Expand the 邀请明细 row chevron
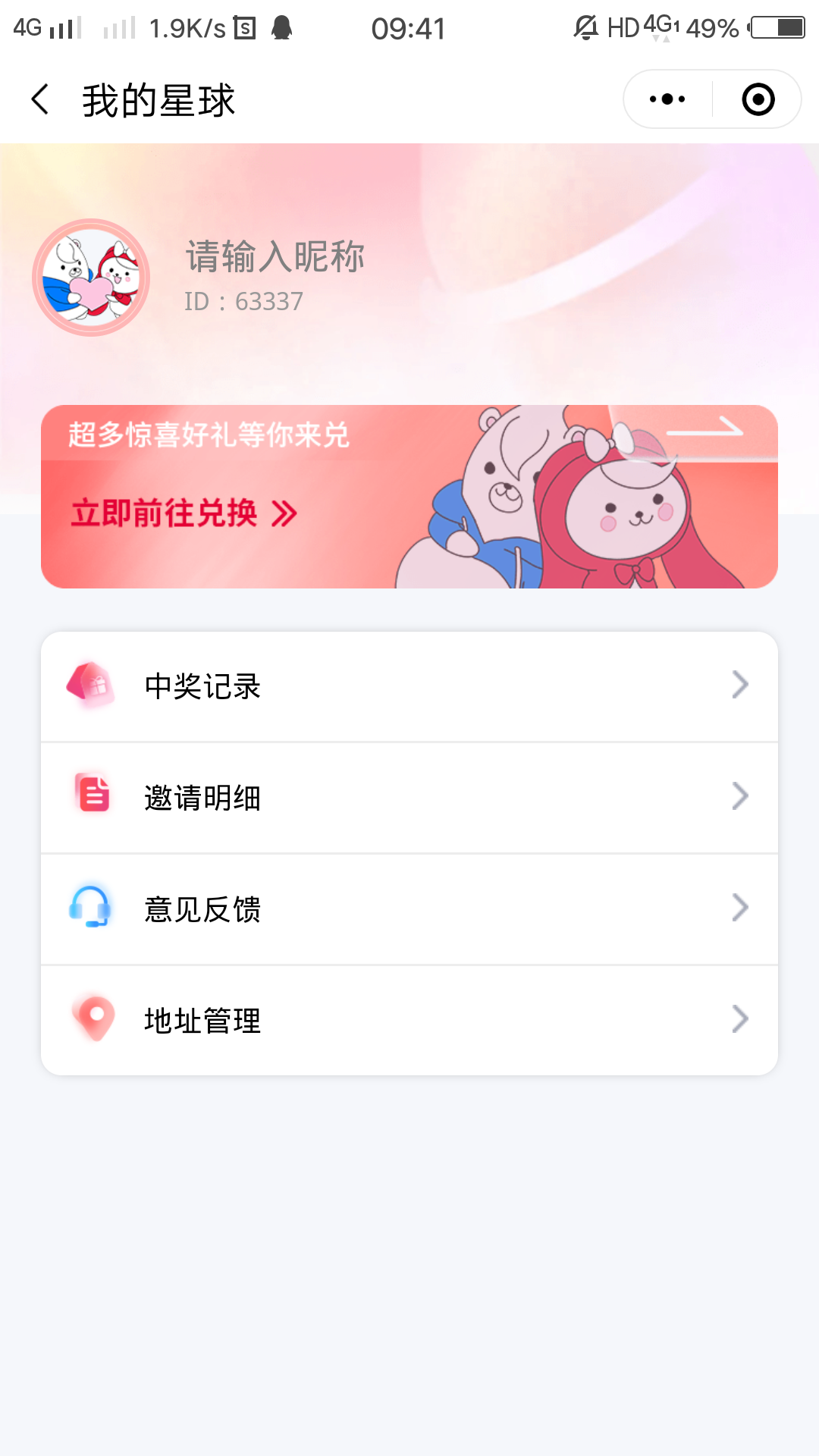 (x=739, y=796)
